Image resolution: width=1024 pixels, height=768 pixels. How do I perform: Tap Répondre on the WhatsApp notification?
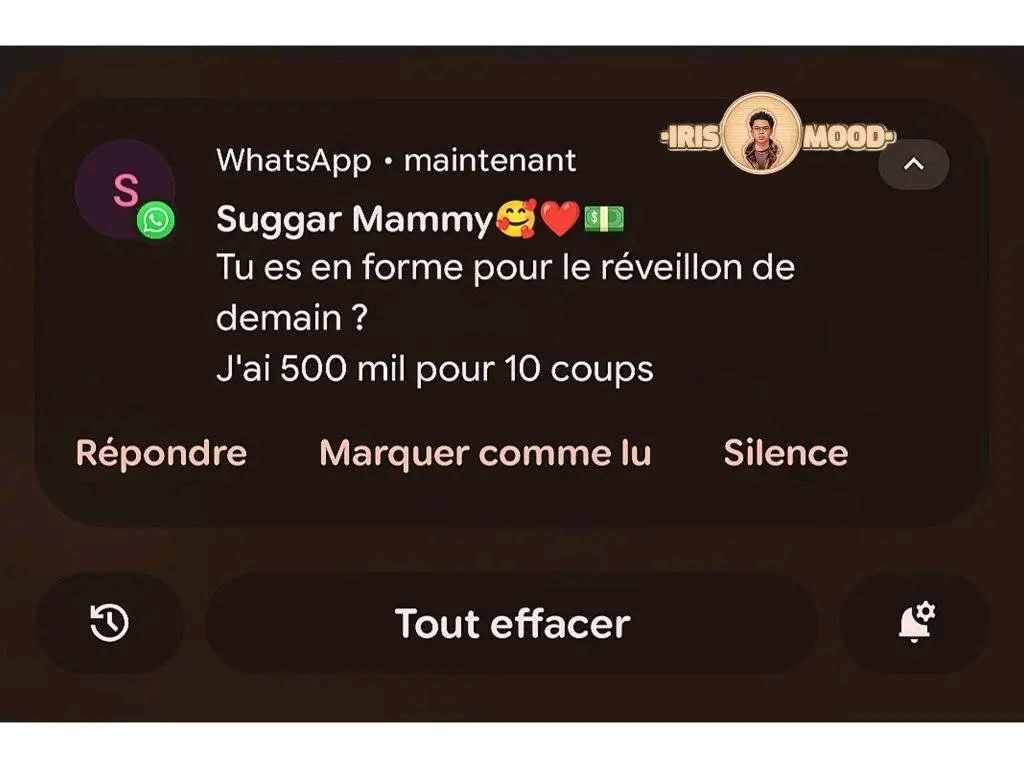[161, 453]
